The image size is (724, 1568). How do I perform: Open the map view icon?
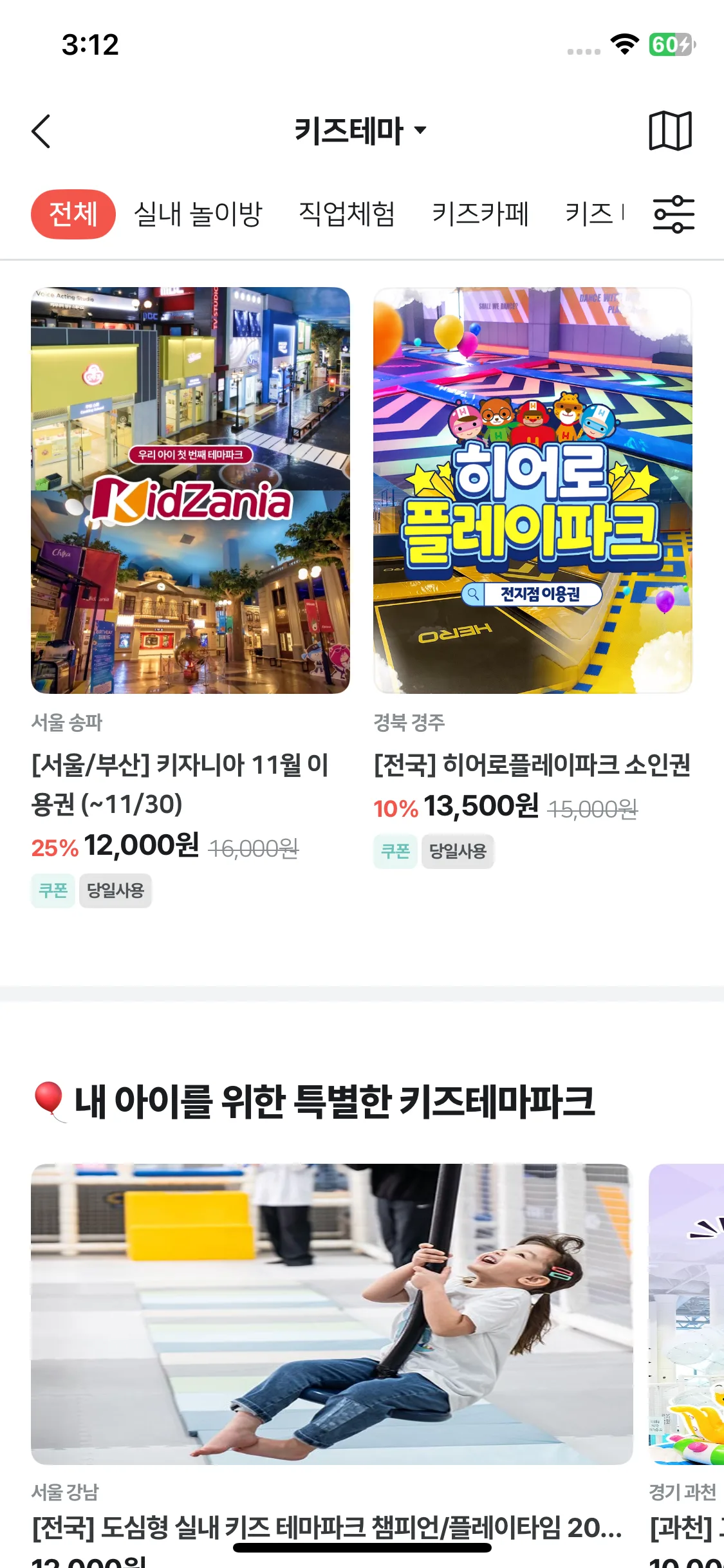tap(670, 131)
